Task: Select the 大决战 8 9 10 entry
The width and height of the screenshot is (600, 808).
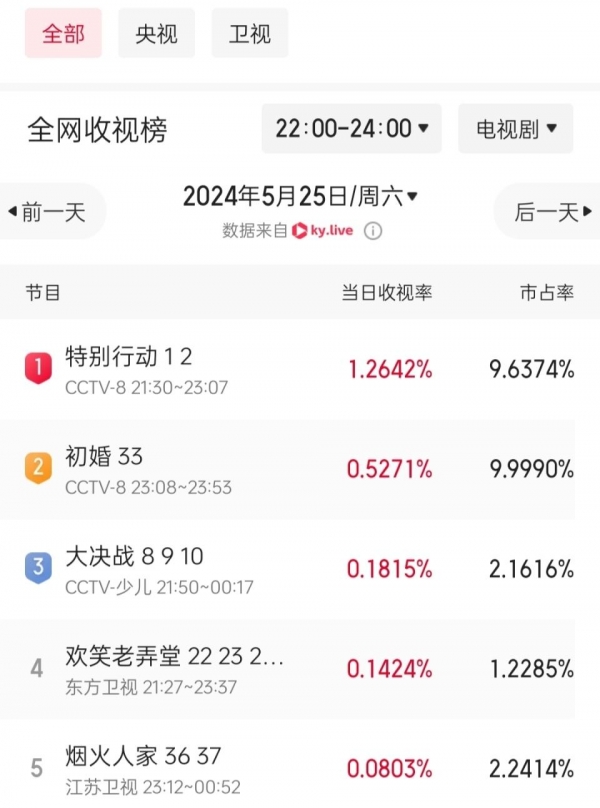Action: point(300,569)
